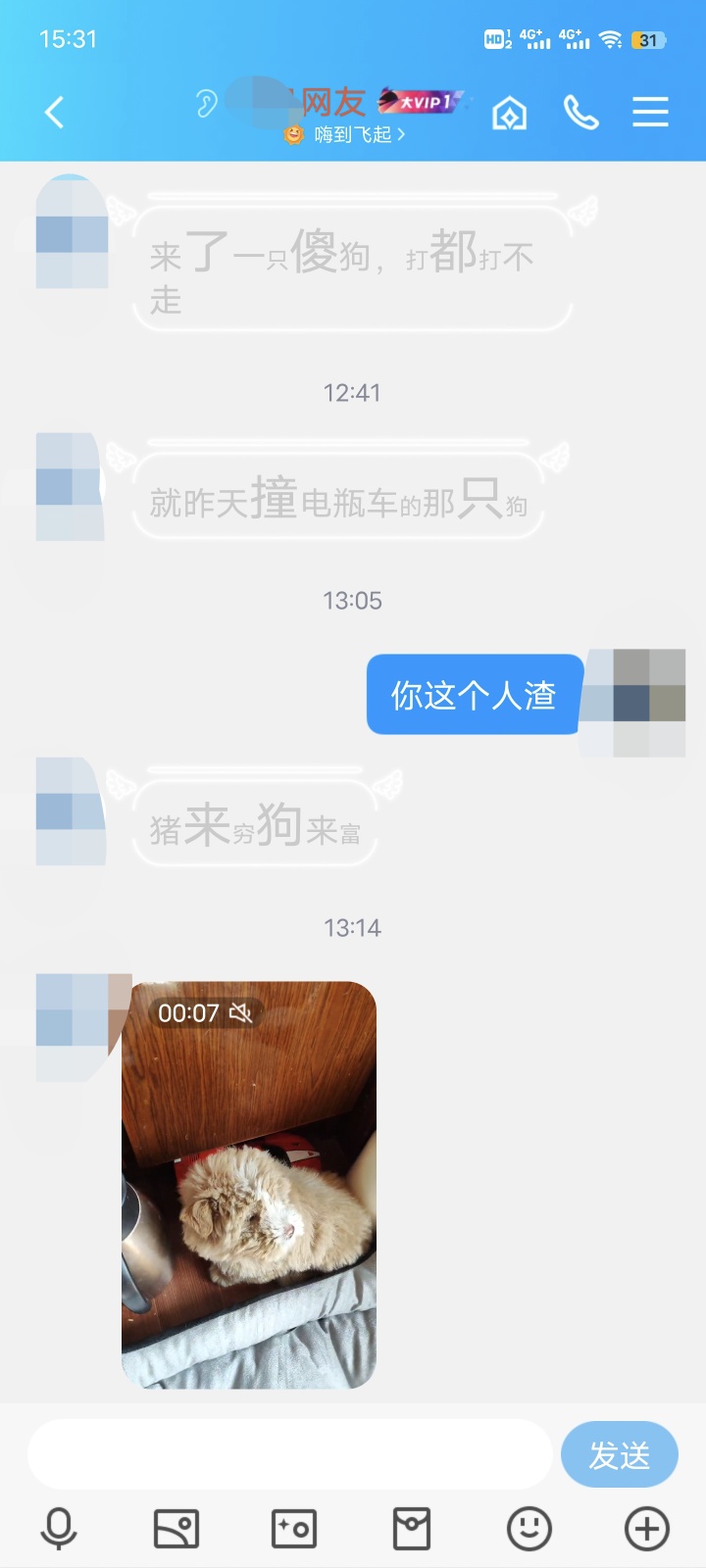Screen dimensions: 706x1568
Task: Open the photo gallery picker
Action: point(176,1529)
